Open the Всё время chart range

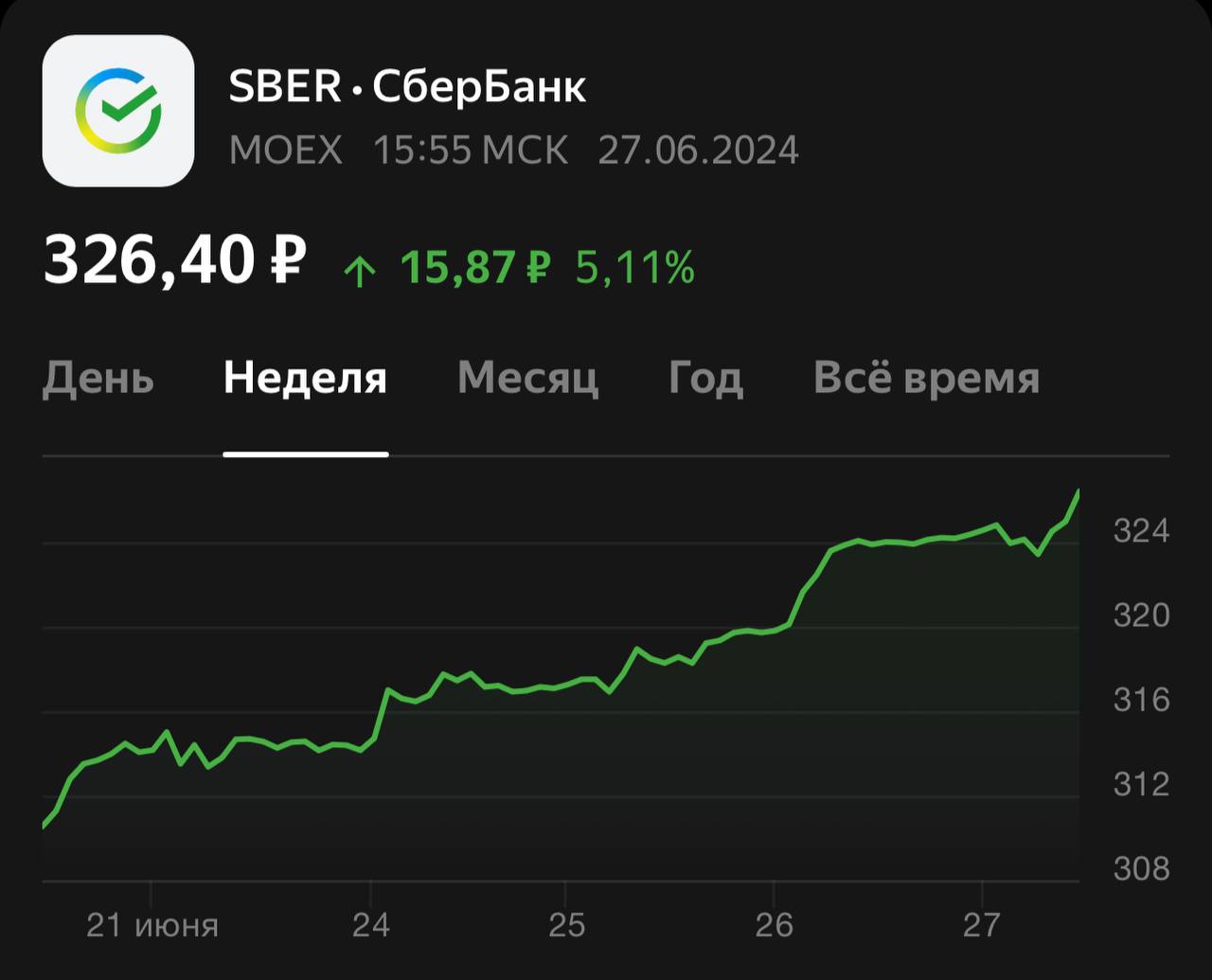926,379
